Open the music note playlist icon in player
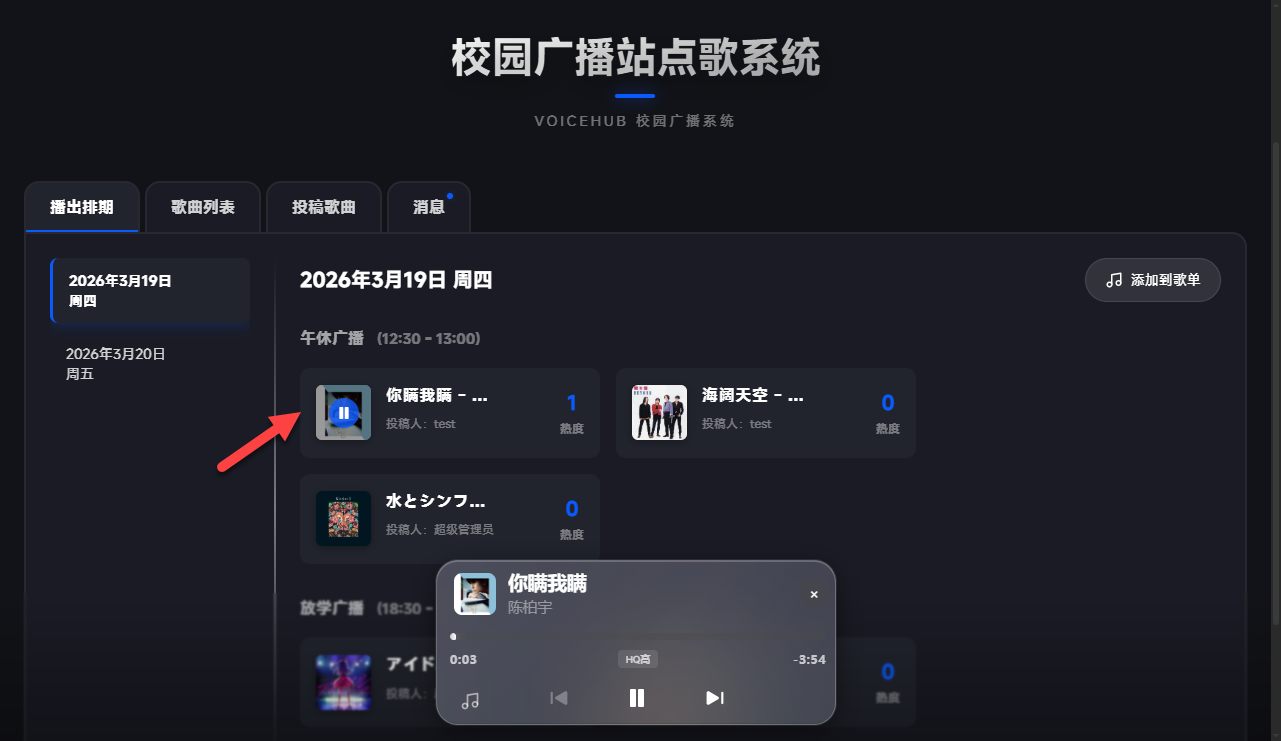 pos(470,700)
